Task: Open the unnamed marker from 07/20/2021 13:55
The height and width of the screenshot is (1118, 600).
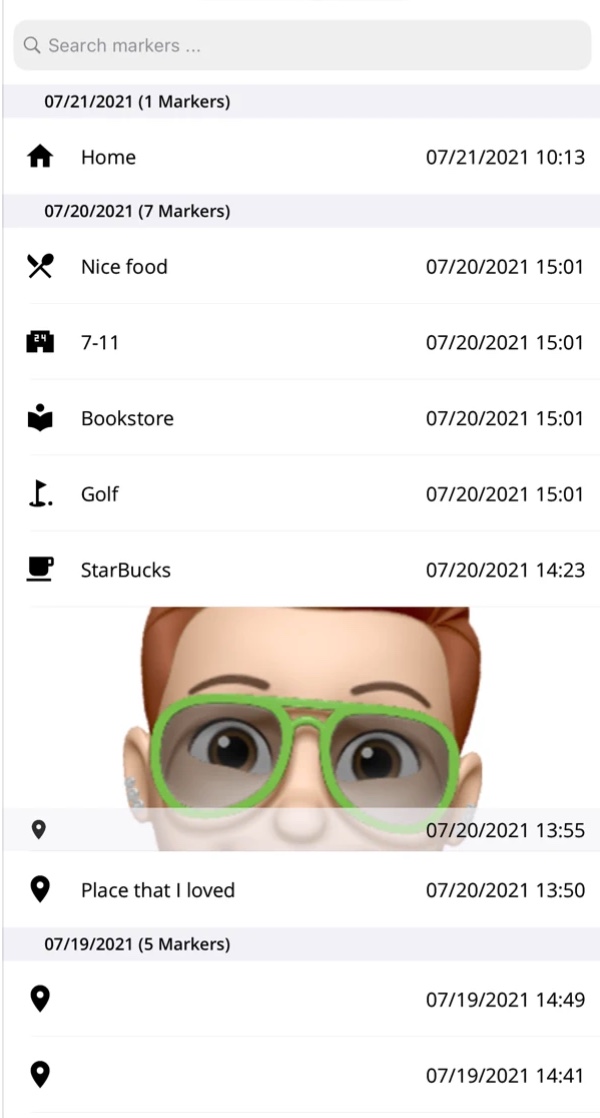Action: point(300,830)
